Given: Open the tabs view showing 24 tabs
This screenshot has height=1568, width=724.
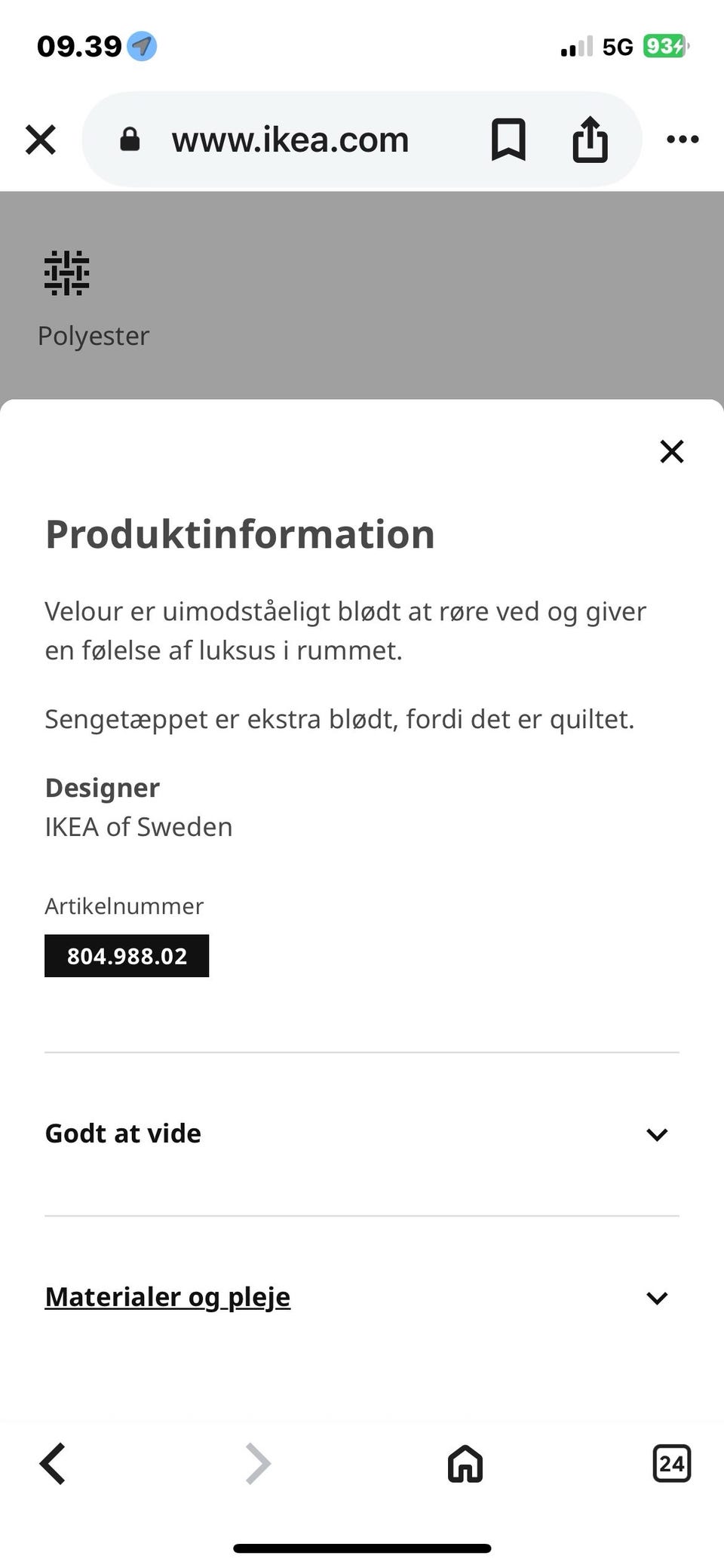Looking at the screenshot, I should [x=670, y=1464].
